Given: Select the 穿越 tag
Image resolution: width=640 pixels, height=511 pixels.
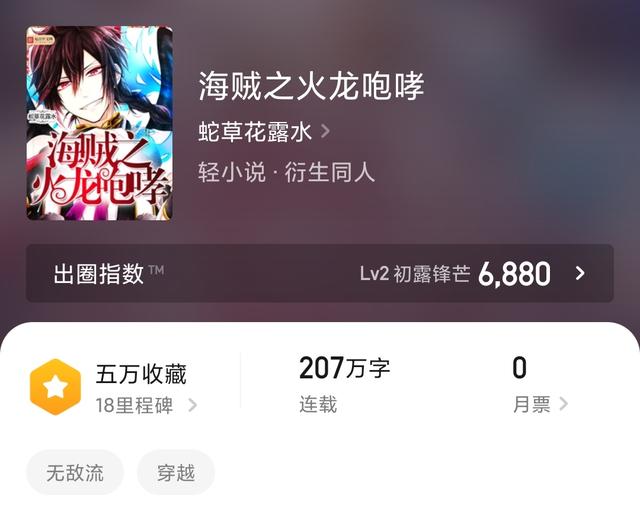Looking at the screenshot, I should tap(176, 473).
